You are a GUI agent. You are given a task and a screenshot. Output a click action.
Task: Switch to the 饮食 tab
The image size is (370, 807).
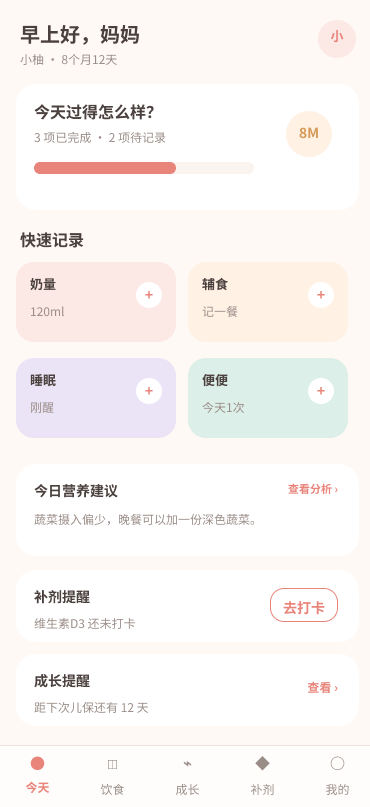[112, 776]
